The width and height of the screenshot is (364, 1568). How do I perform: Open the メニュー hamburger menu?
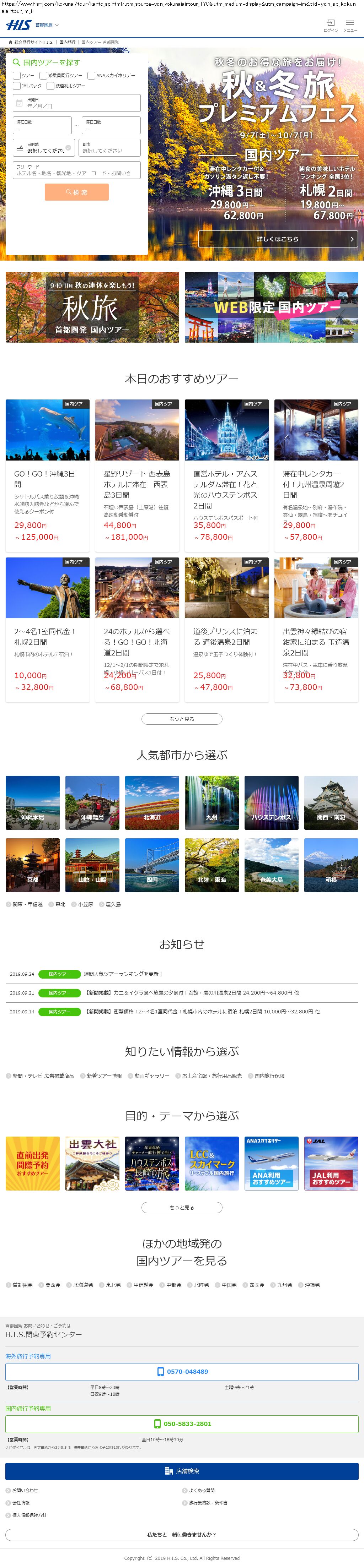tap(350, 25)
